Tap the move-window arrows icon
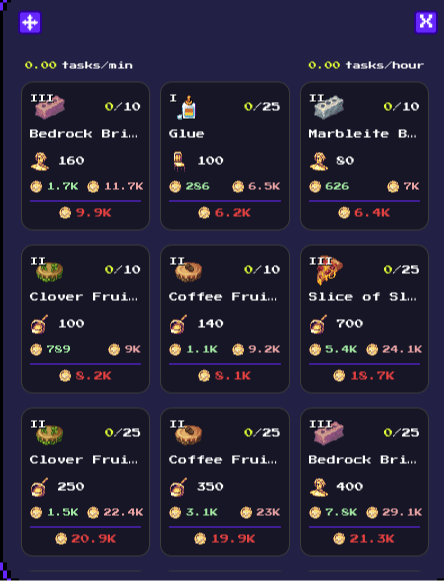 [30, 23]
